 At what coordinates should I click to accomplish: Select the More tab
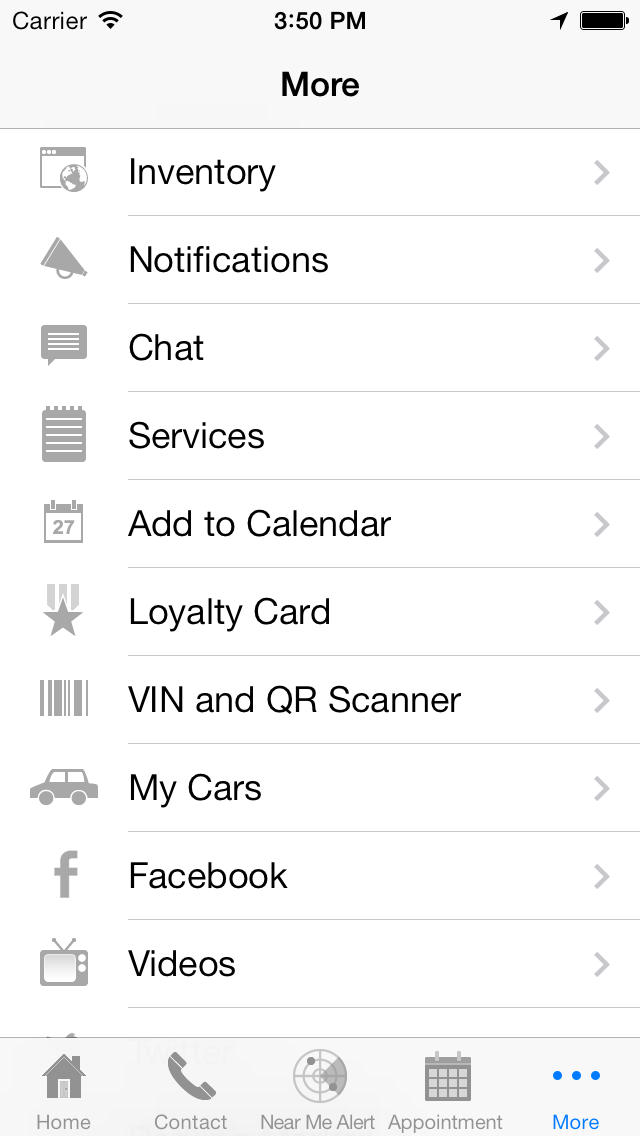coord(576,1090)
